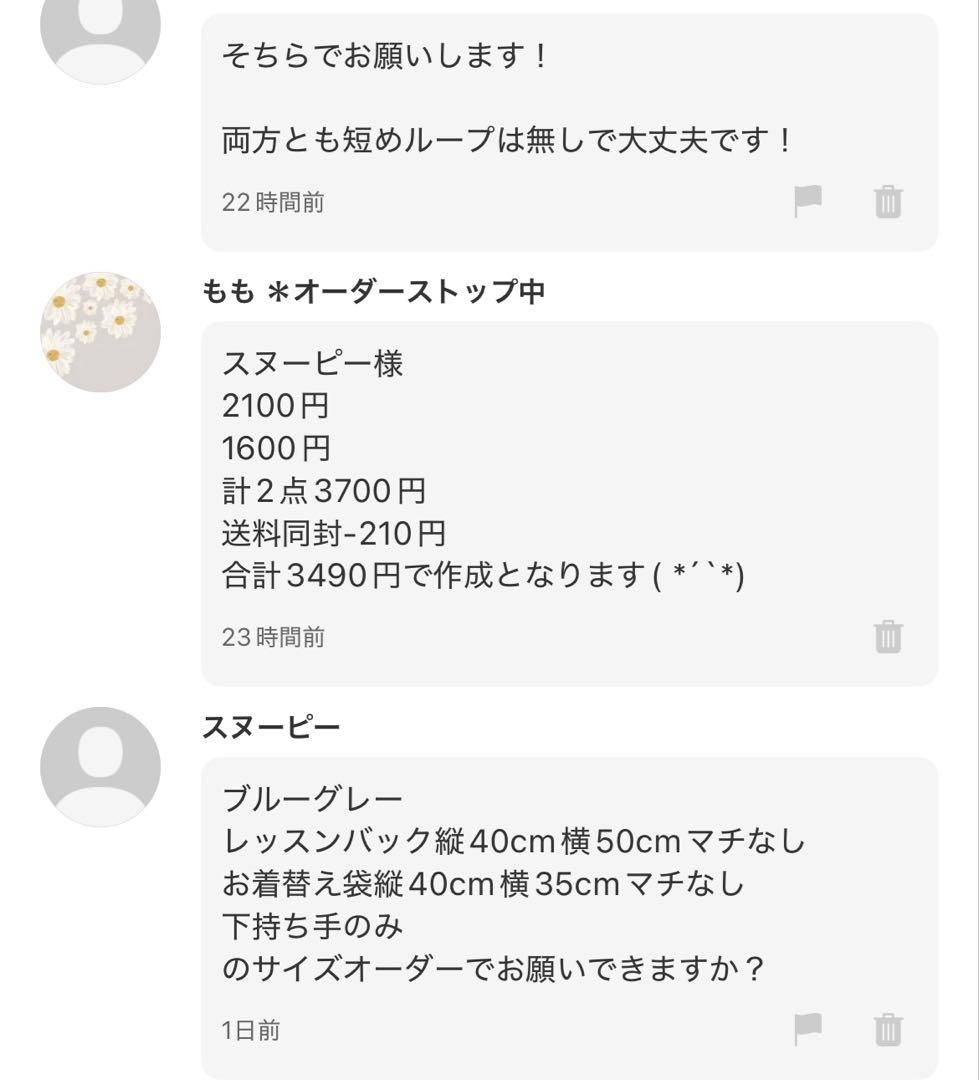Select the line reading 送料同封-210円
This screenshot has height=1080, width=979.
pyautogui.click(x=333, y=533)
